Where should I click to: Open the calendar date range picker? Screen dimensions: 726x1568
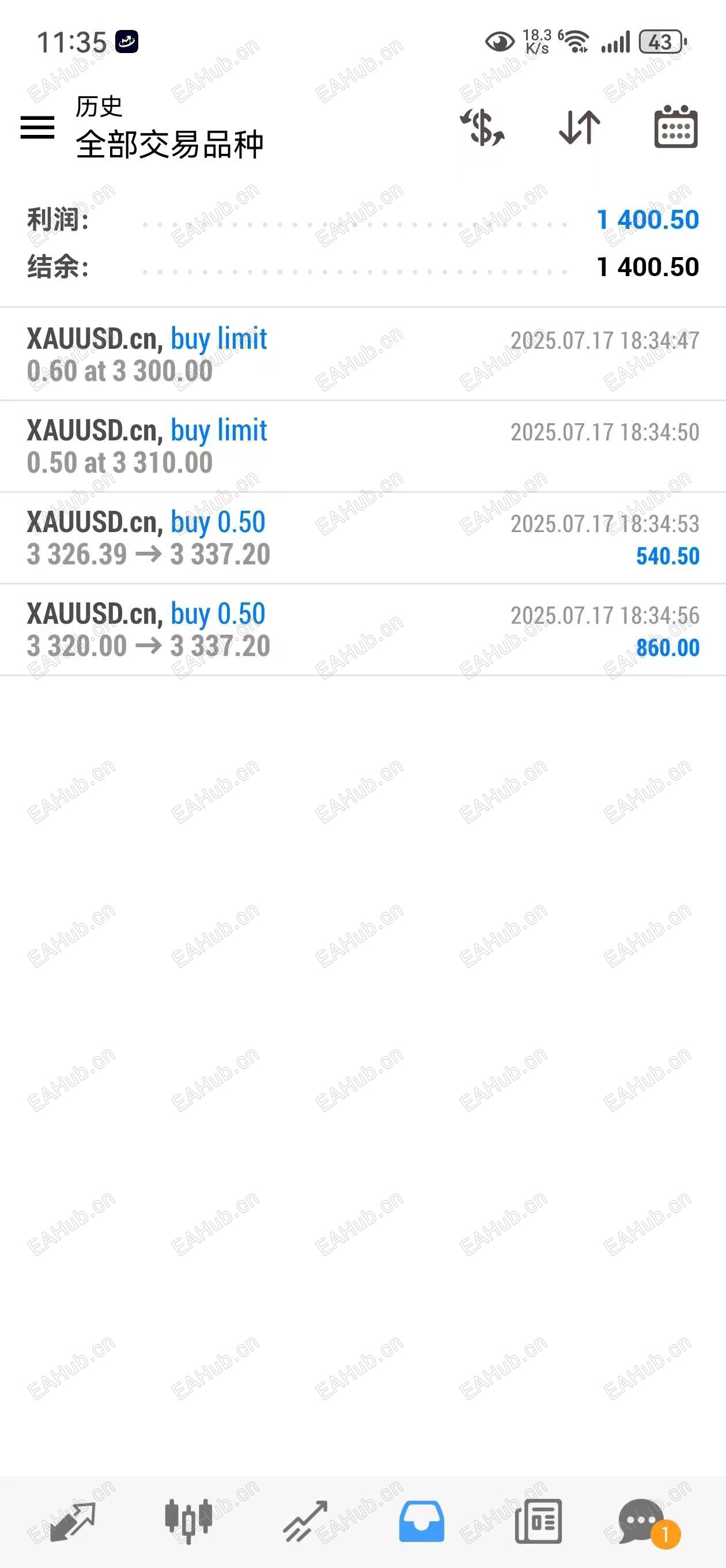pyautogui.click(x=675, y=127)
